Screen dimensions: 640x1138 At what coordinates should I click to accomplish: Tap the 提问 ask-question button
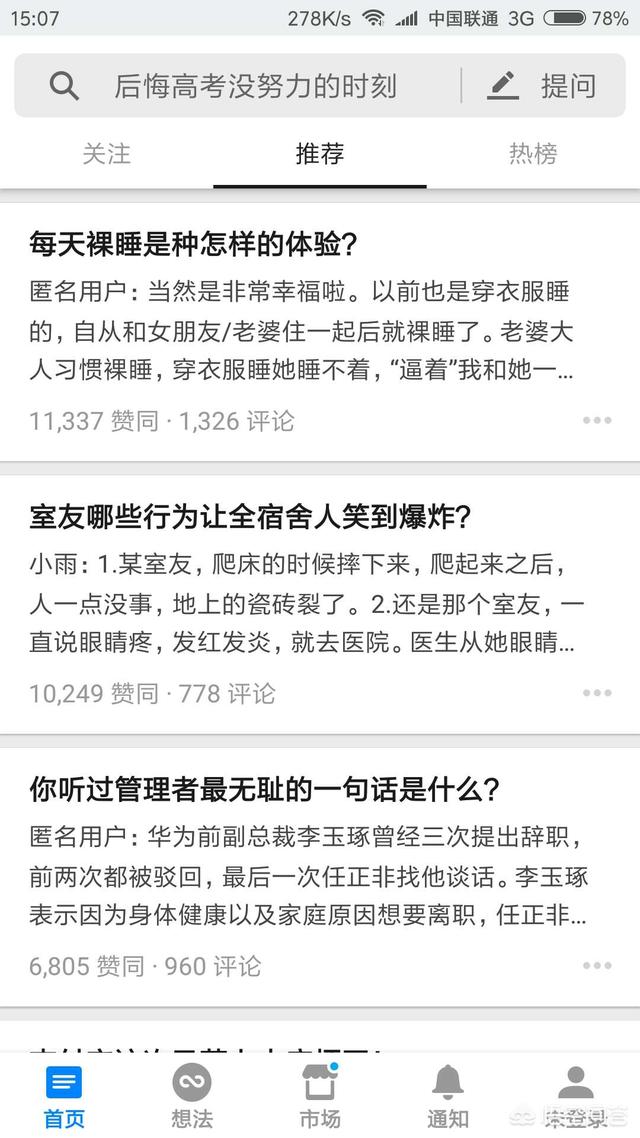(x=542, y=86)
